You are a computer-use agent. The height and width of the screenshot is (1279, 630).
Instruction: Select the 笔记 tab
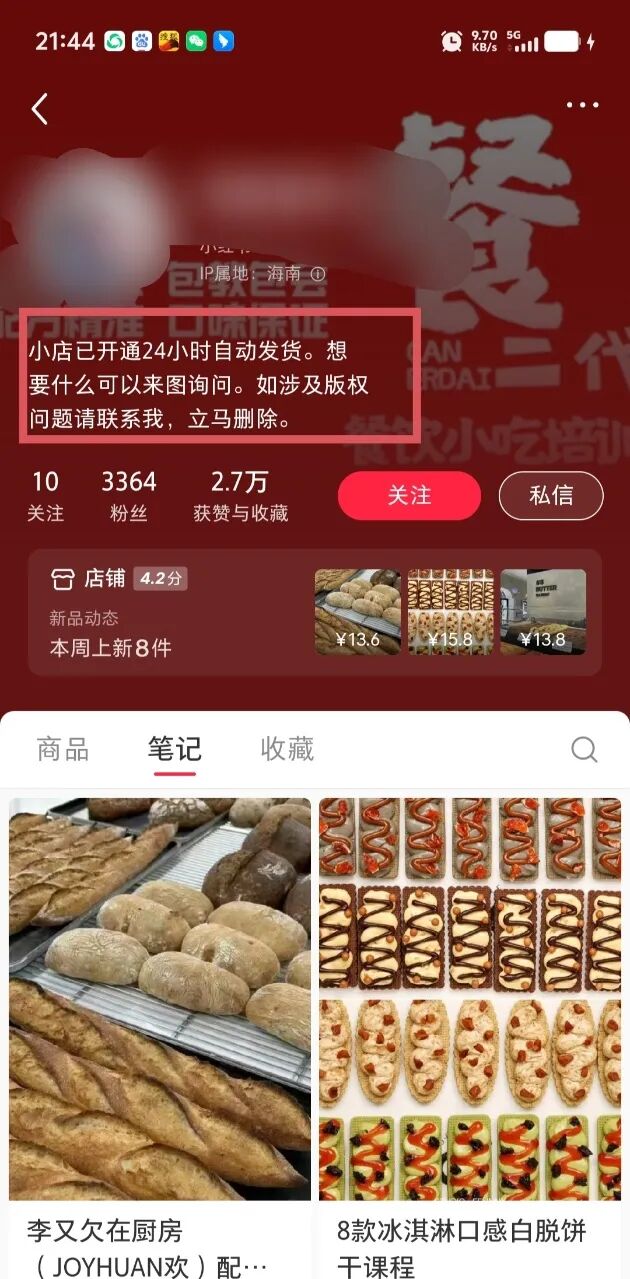(175, 749)
